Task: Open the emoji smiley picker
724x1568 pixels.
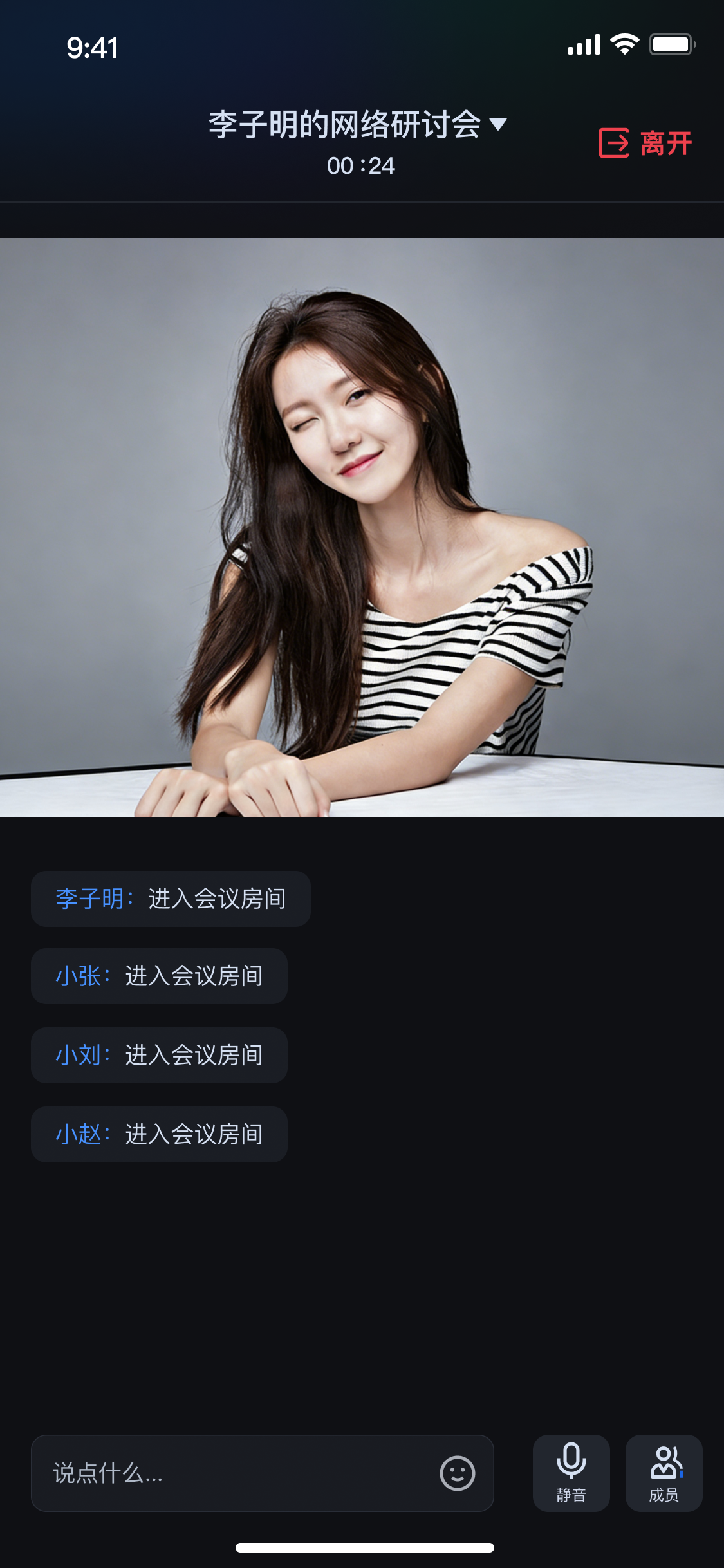Action: (457, 1473)
